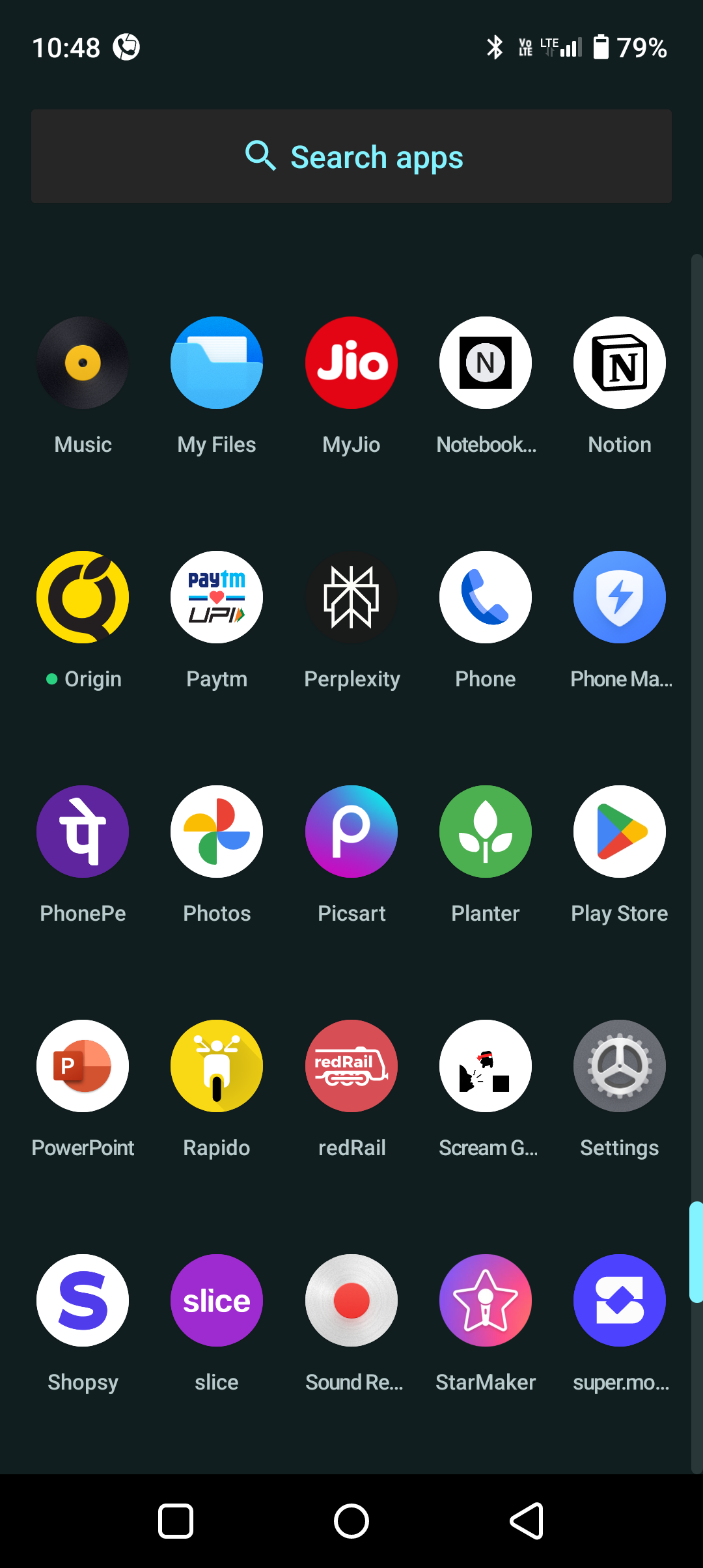The height and width of the screenshot is (1568, 703).
Task: Tap the Search apps field
Action: point(351,156)
